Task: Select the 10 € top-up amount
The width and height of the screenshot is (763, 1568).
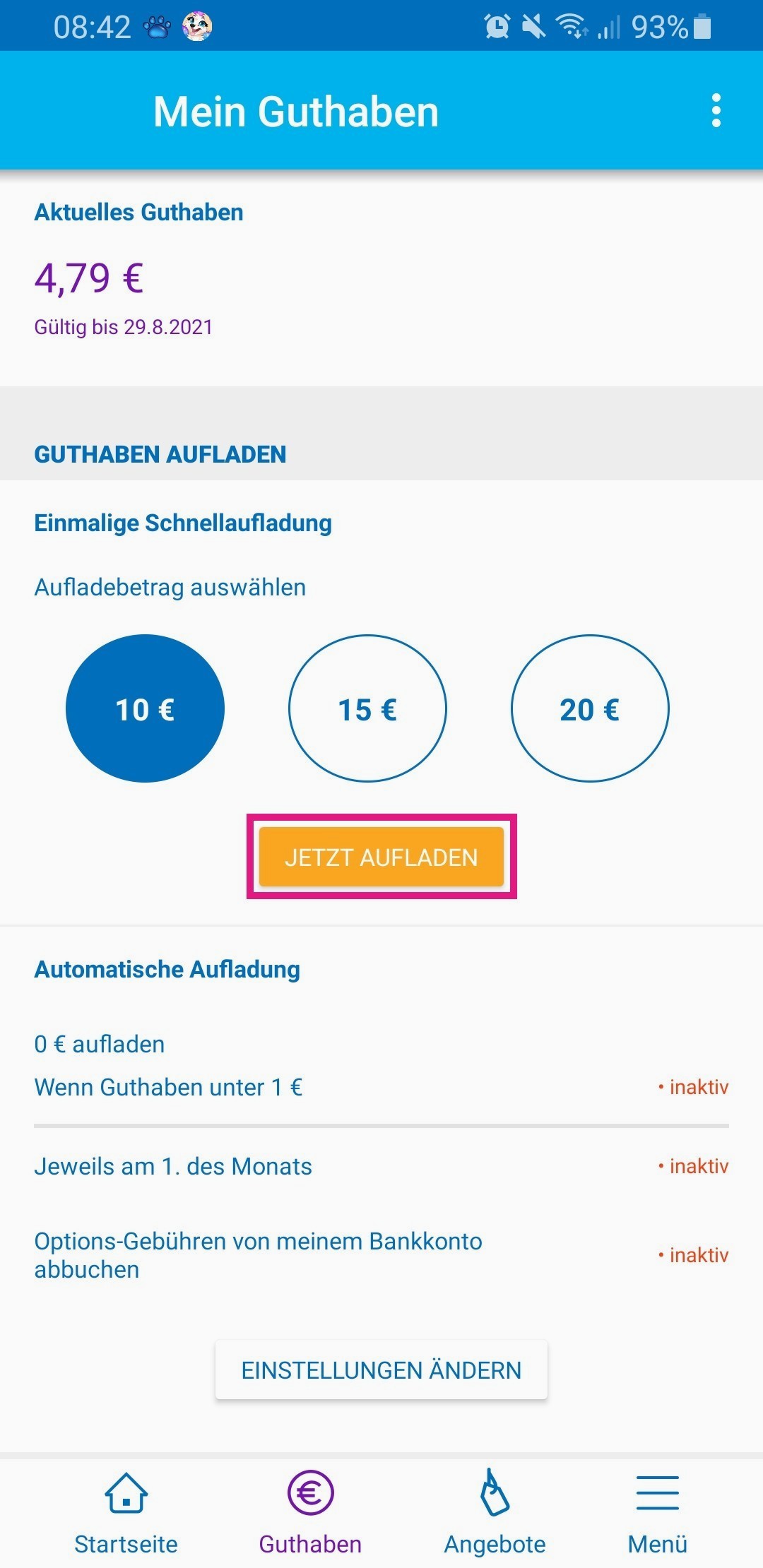Action: [145, 708]
